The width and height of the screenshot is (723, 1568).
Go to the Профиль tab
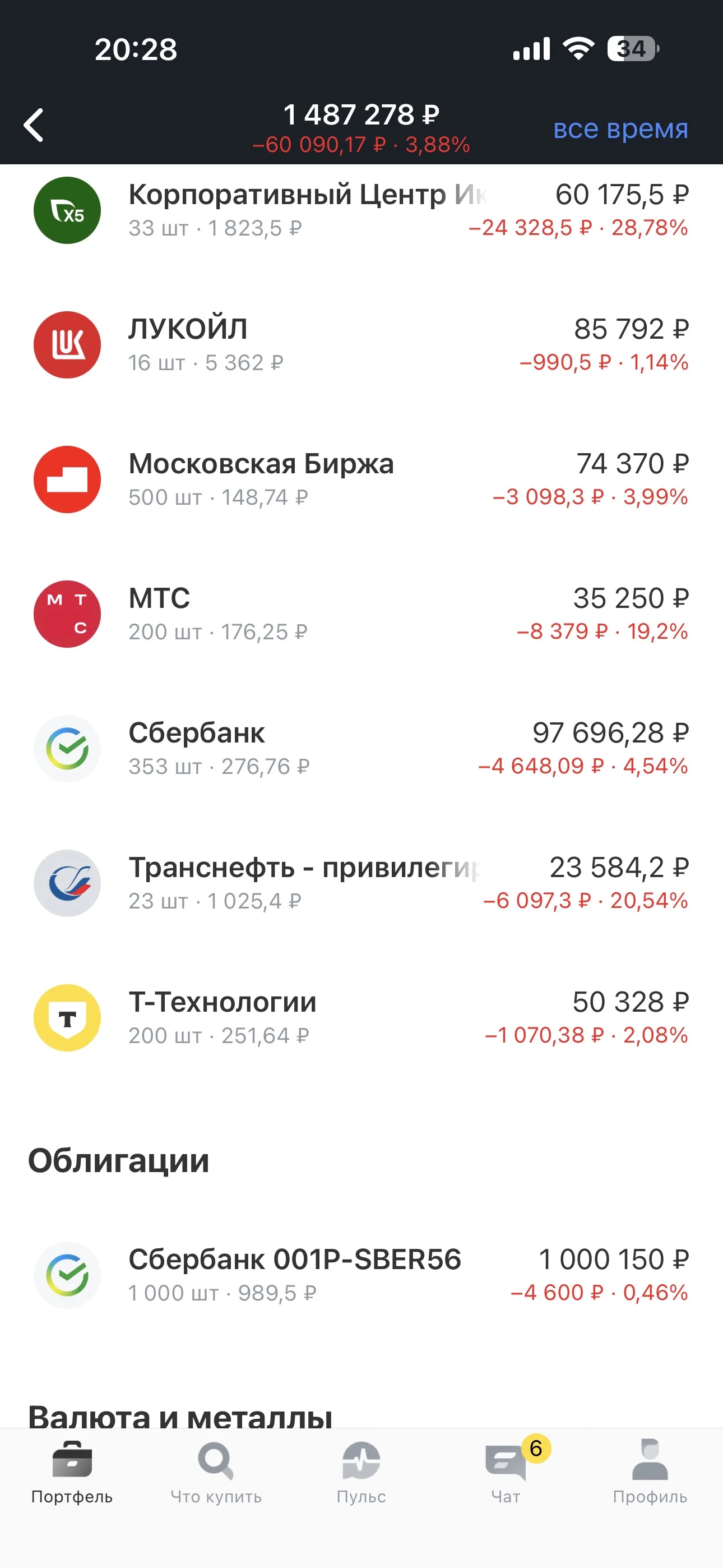650,1472
